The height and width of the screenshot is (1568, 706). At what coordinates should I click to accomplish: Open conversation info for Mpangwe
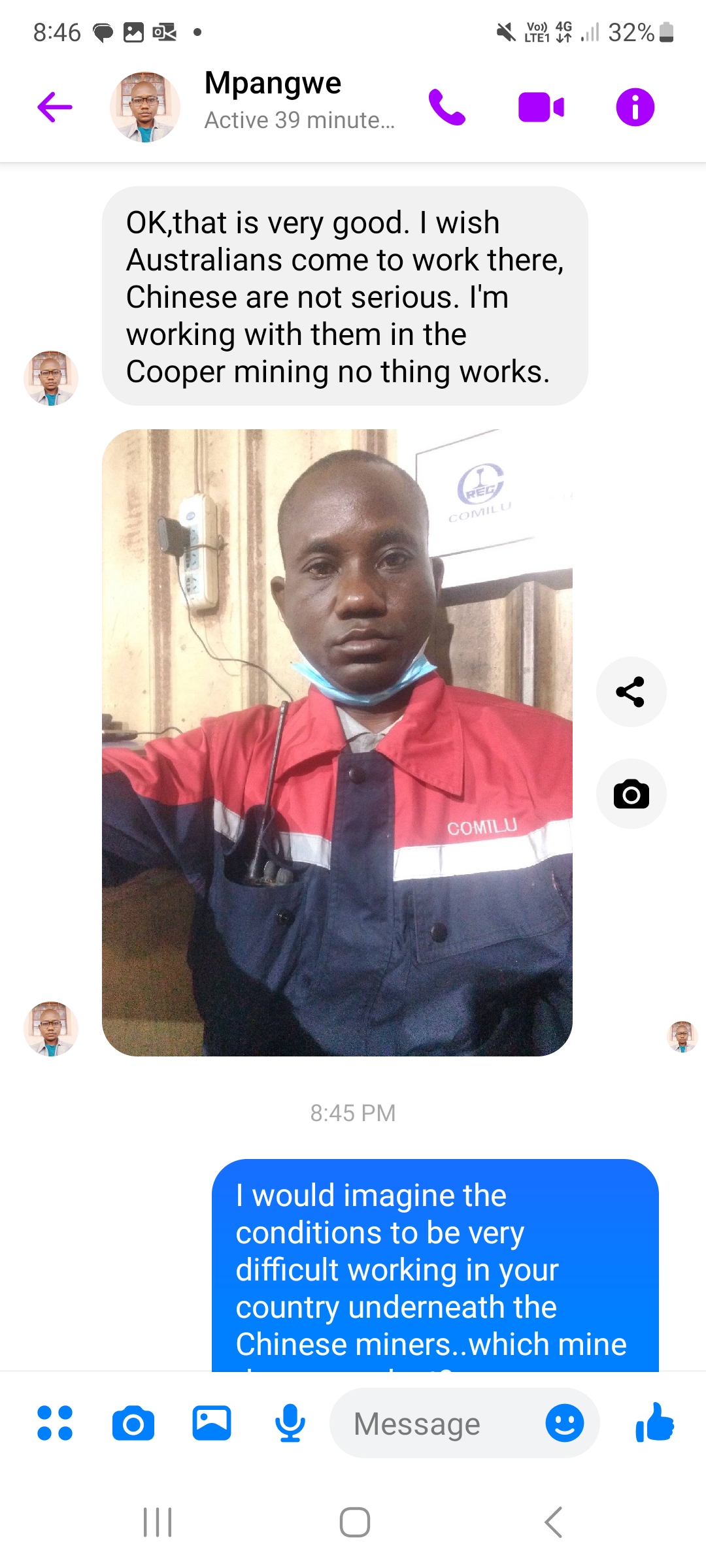635,107
